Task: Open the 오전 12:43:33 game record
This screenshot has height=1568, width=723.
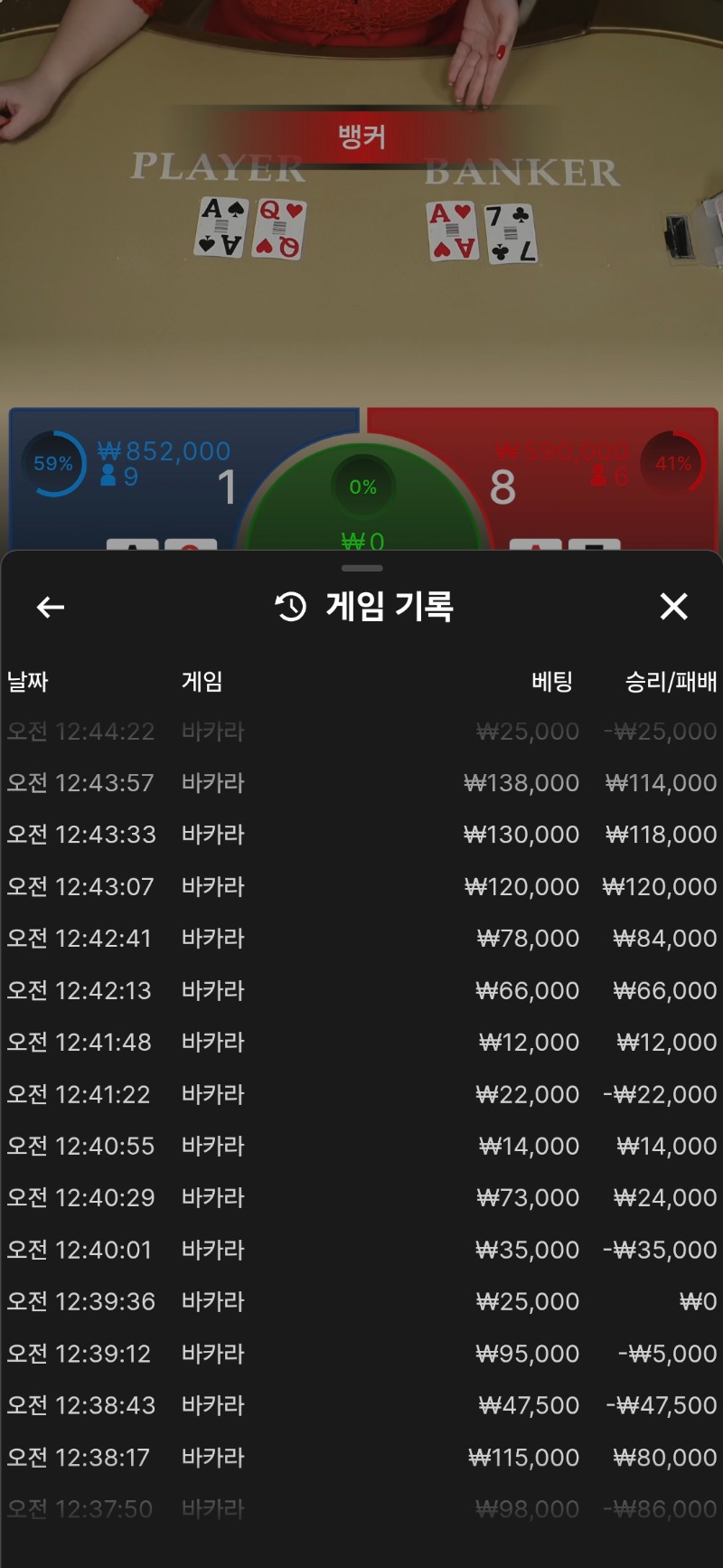Action: [x=361, y=835]
